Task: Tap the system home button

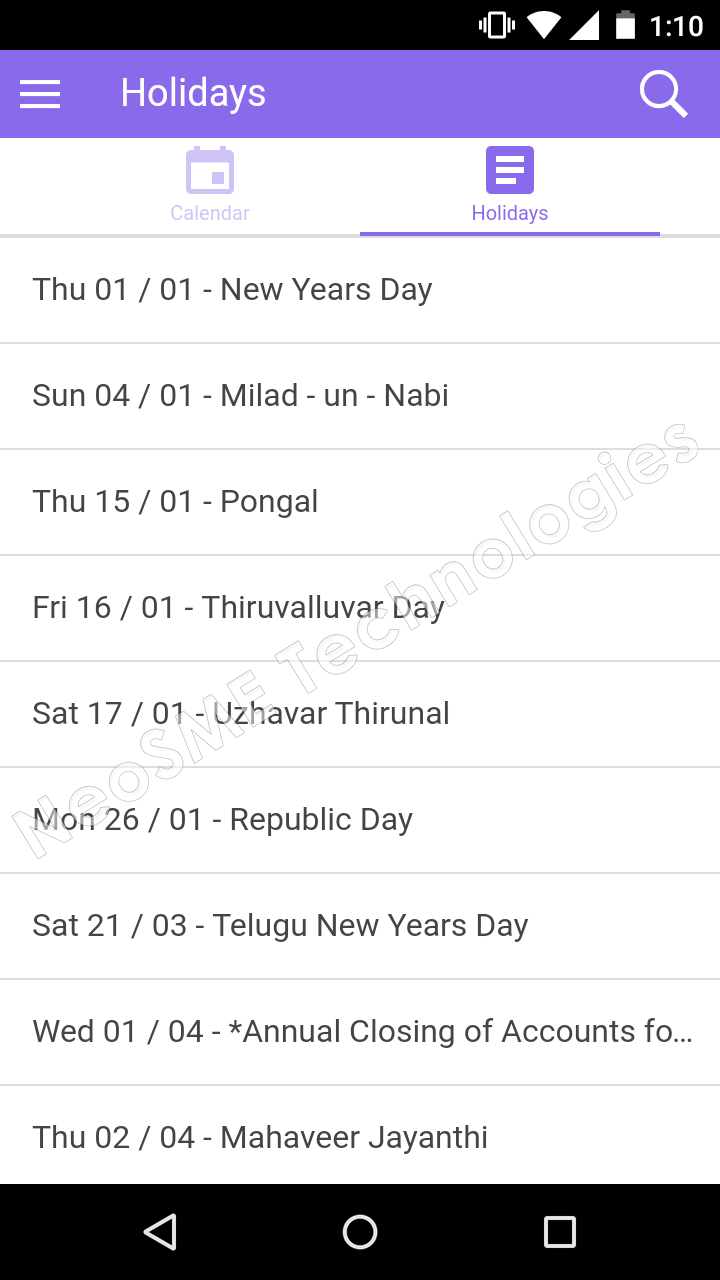Action: click(360, 1232)
